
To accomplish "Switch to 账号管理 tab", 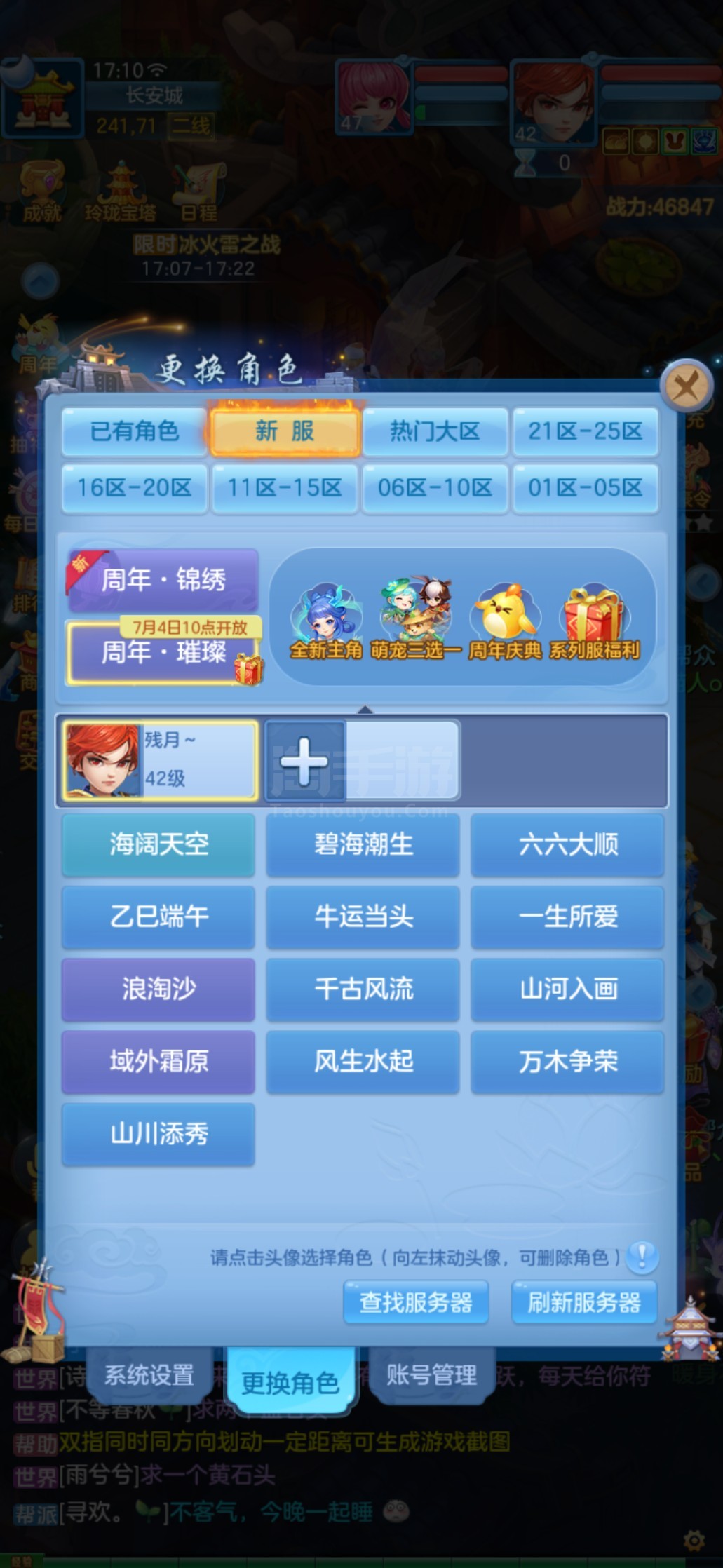I will (x=432, y=1374).
